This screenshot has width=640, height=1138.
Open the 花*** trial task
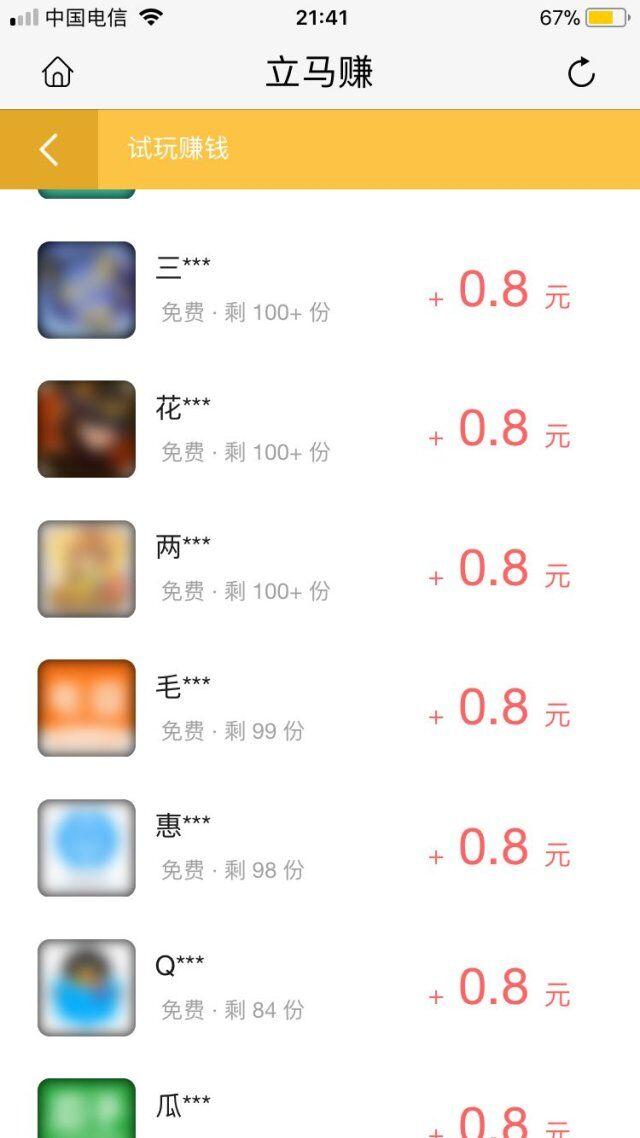(320, 429)
